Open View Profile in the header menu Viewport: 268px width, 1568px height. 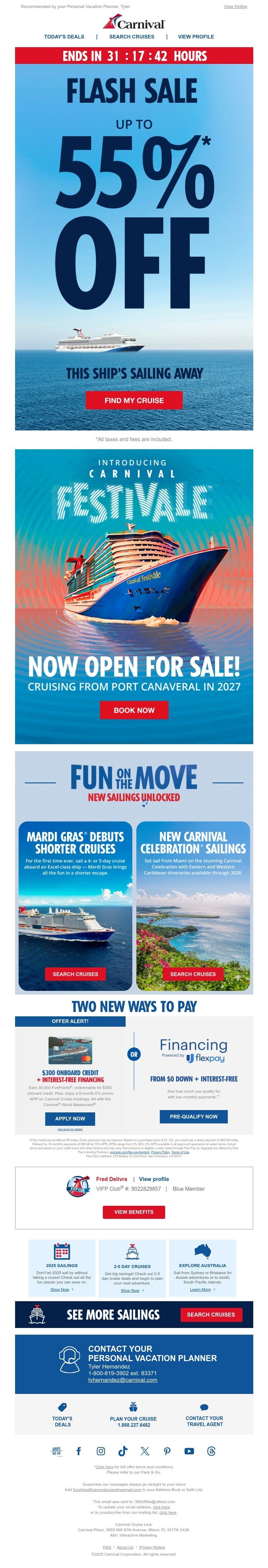pos(196,36)
